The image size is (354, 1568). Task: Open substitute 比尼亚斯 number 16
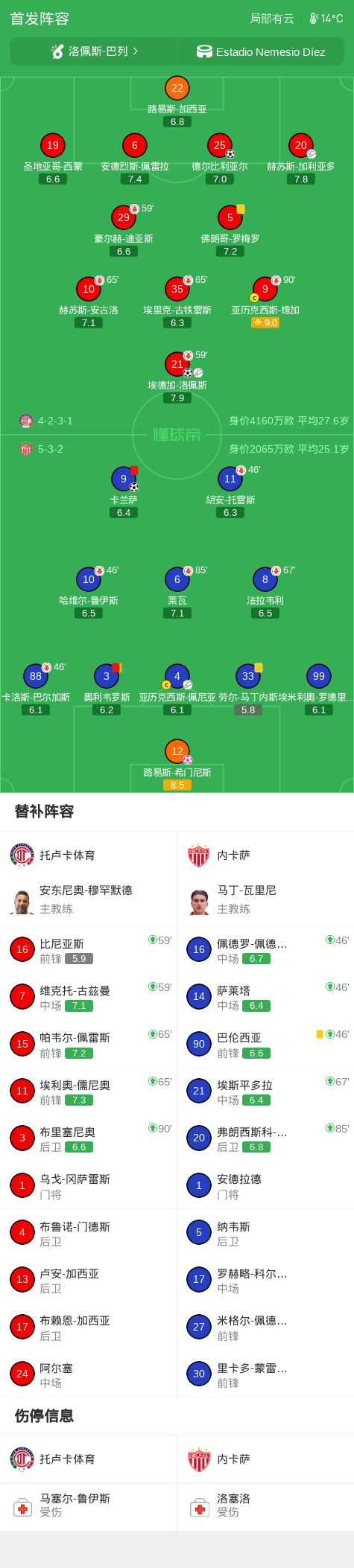89,950
